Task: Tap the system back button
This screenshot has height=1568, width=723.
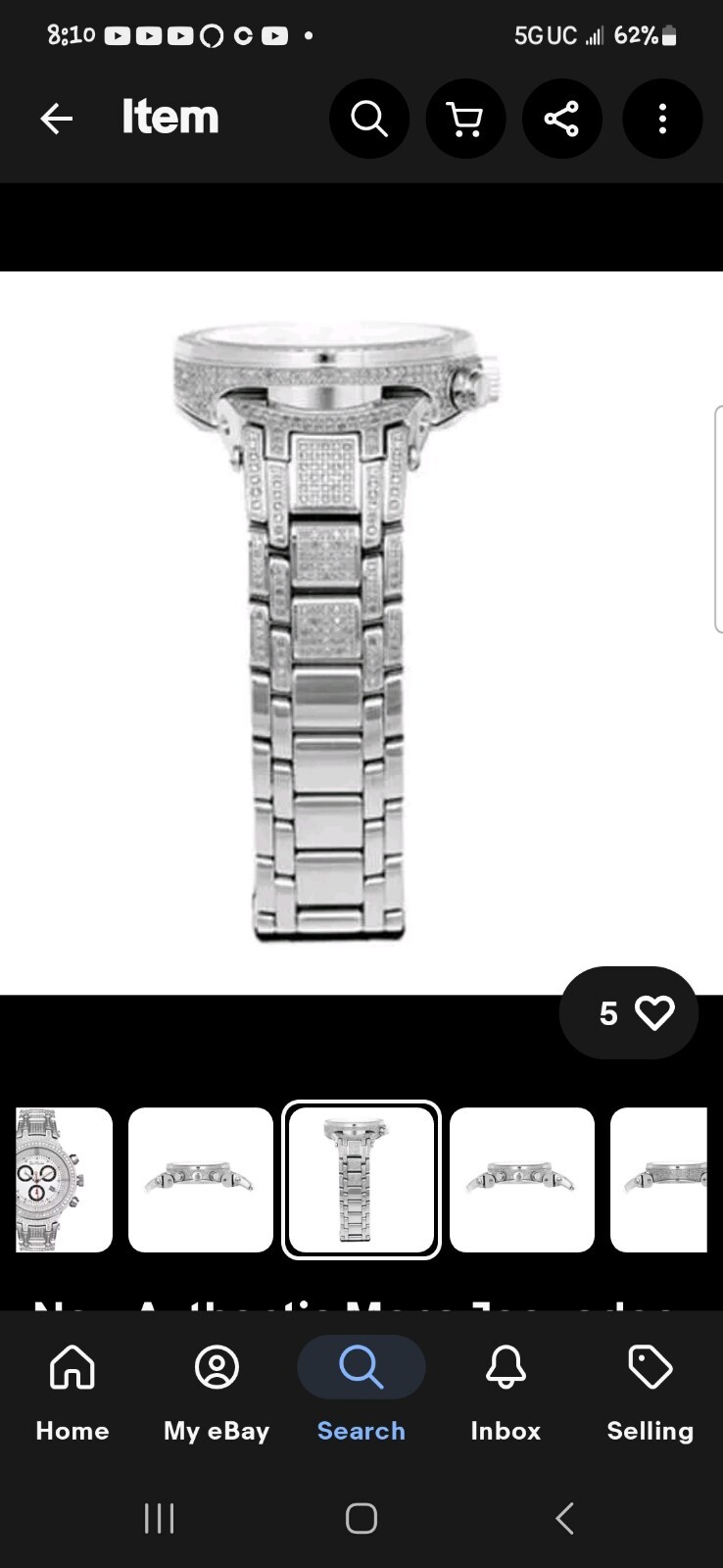Action: (563, 1518)
